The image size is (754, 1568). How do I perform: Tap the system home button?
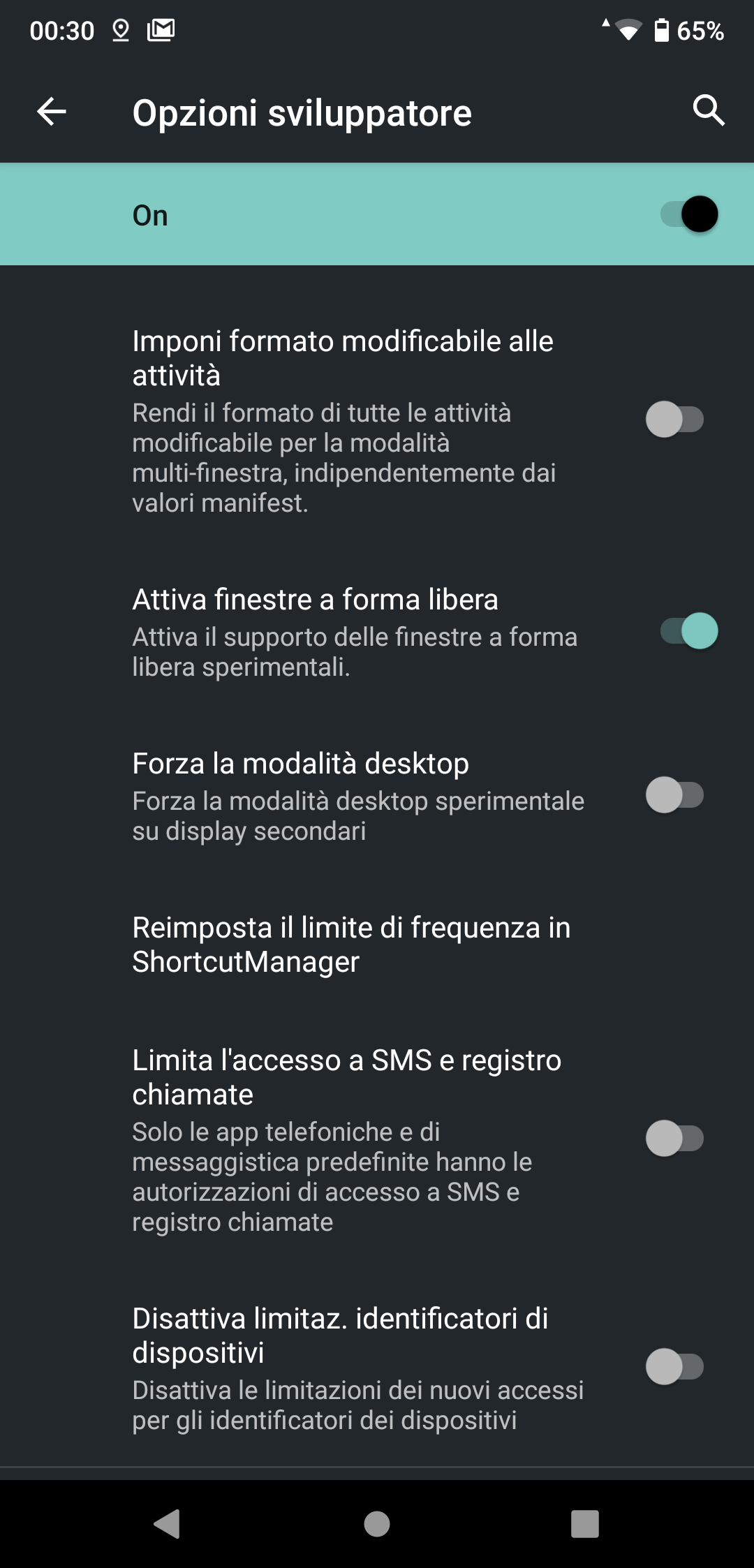click(x=377, y=1524)
